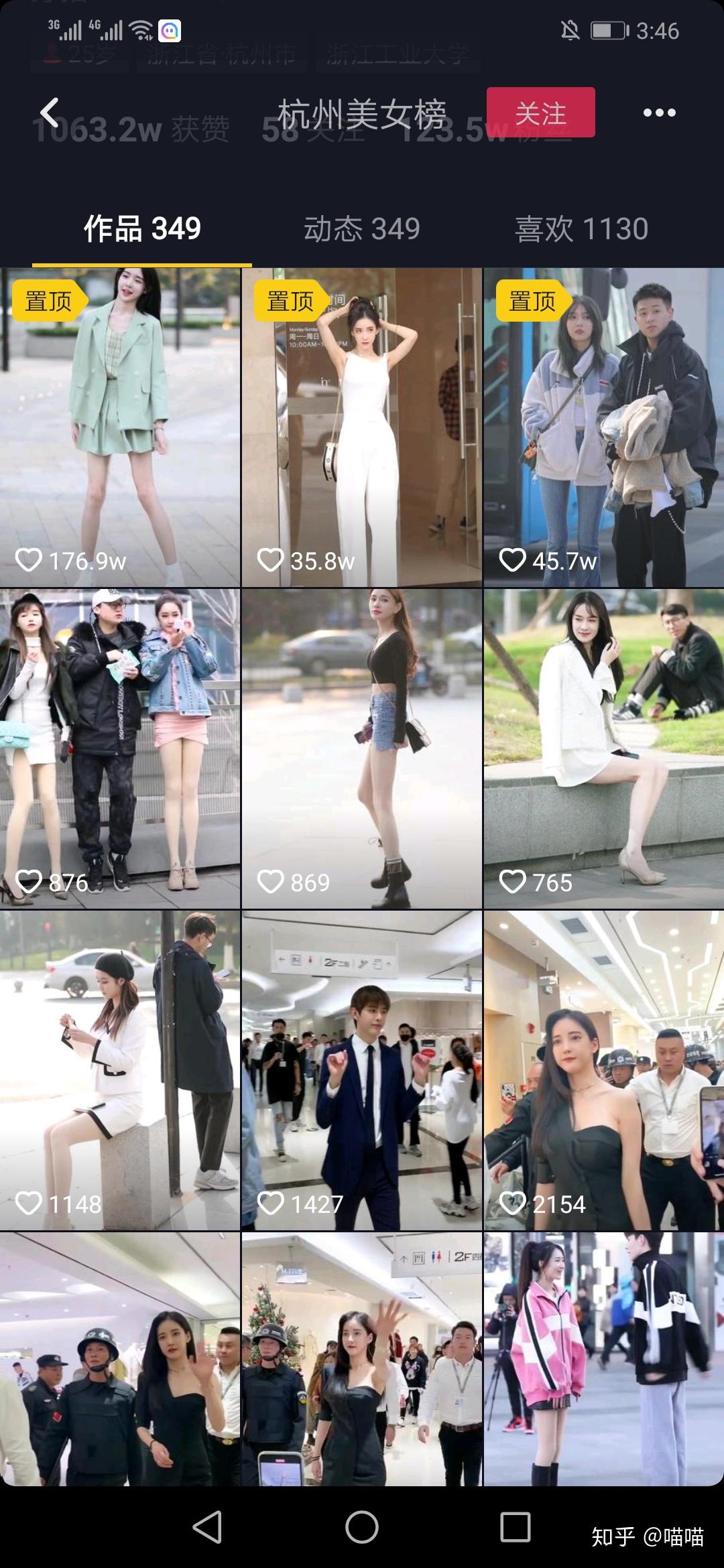Select the 作品 349 tab
Screen dimensions: 724x1568
pos(142,229)
